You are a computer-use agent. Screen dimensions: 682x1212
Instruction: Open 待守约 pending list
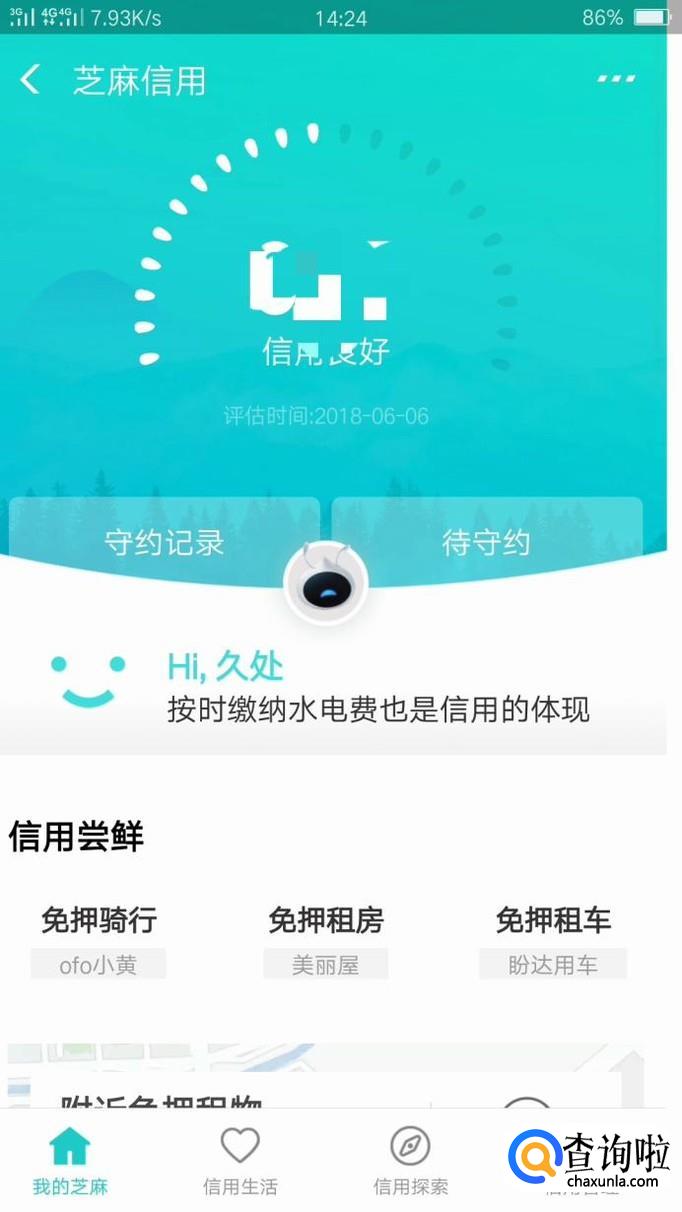pyautogui.click(x=486, y=542)
